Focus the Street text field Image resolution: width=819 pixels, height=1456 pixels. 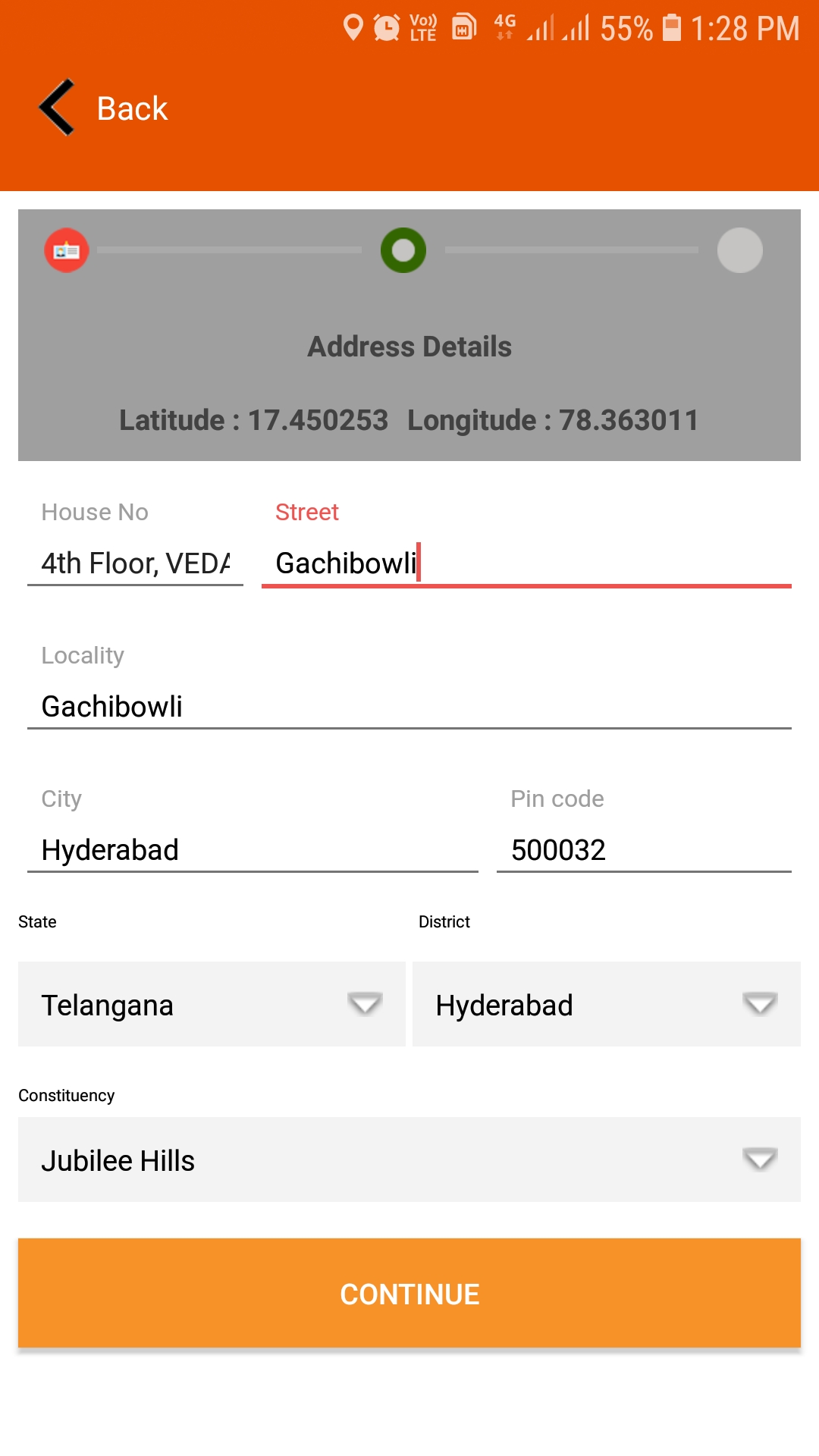point(526,563)
